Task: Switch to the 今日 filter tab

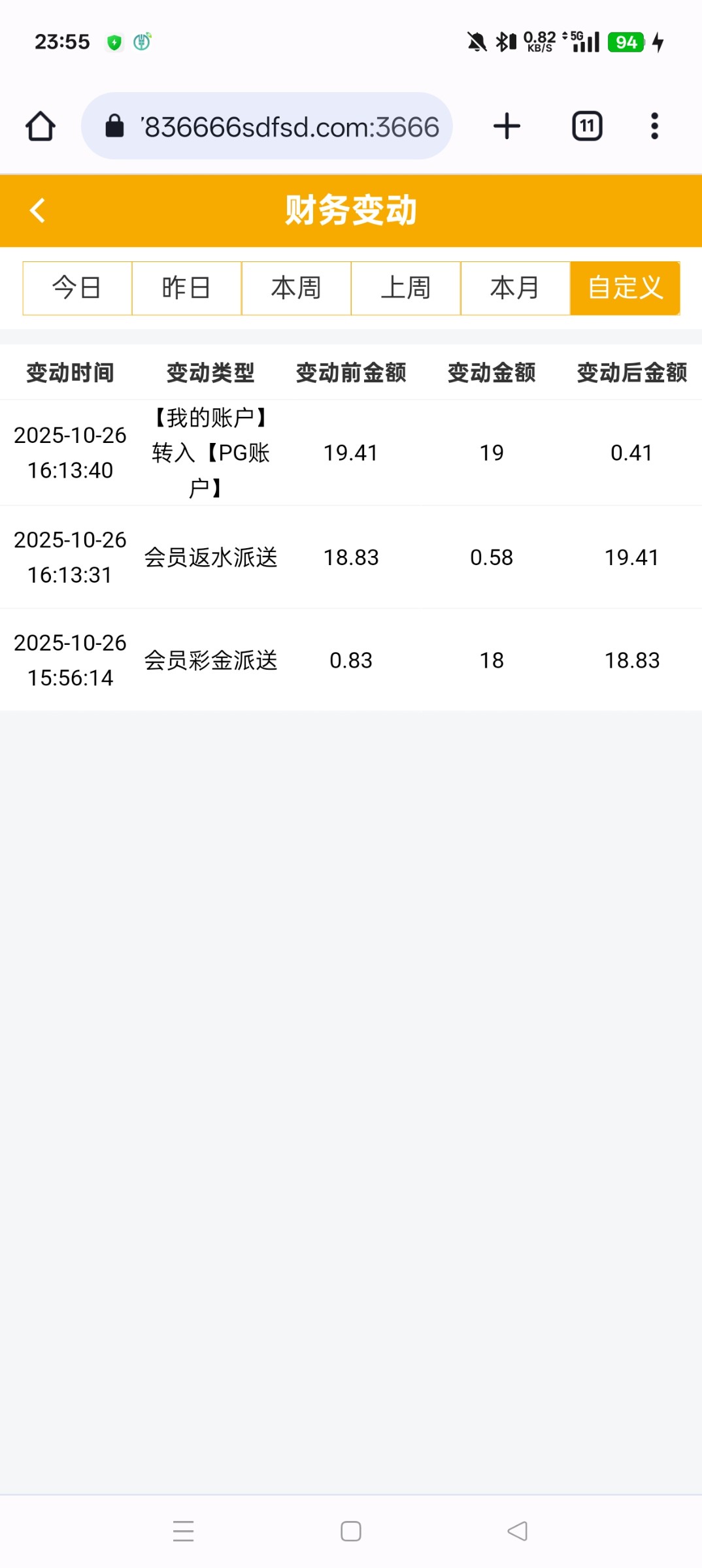Action: [x=77, y=288]
